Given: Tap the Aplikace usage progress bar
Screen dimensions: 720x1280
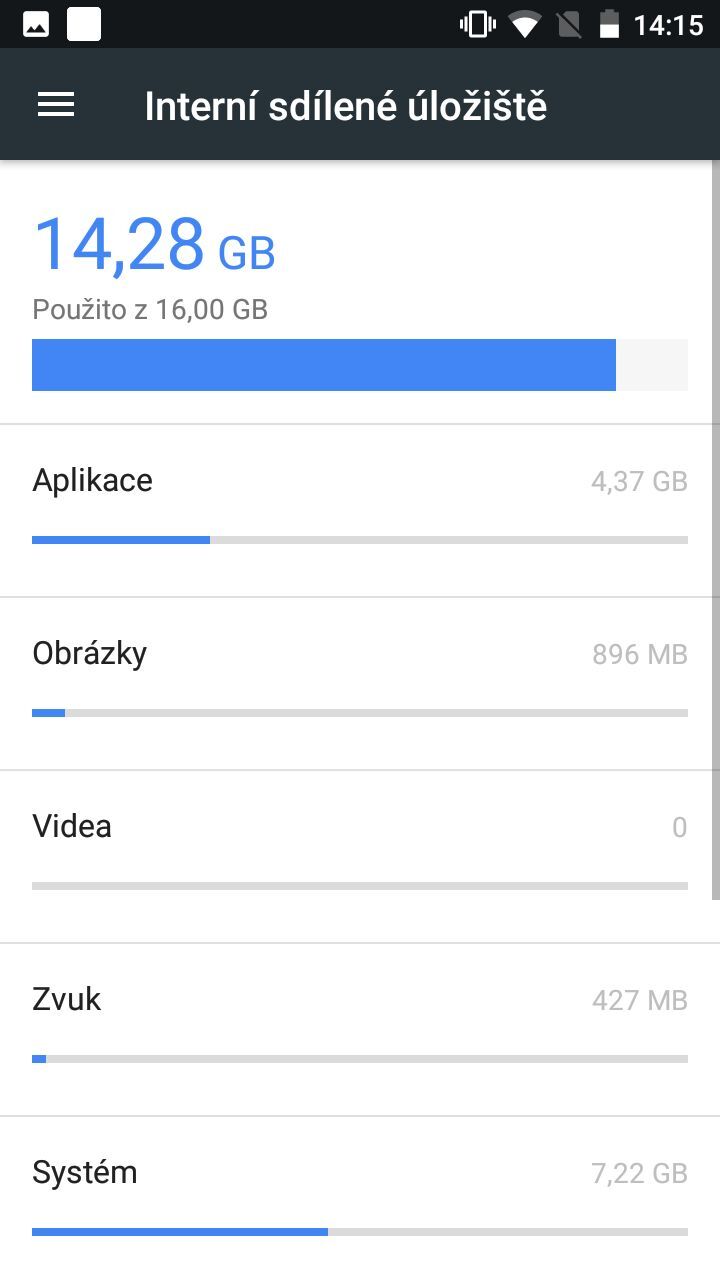Looking at the screenshot, I should pyautogui.click(x=360, y=539).
